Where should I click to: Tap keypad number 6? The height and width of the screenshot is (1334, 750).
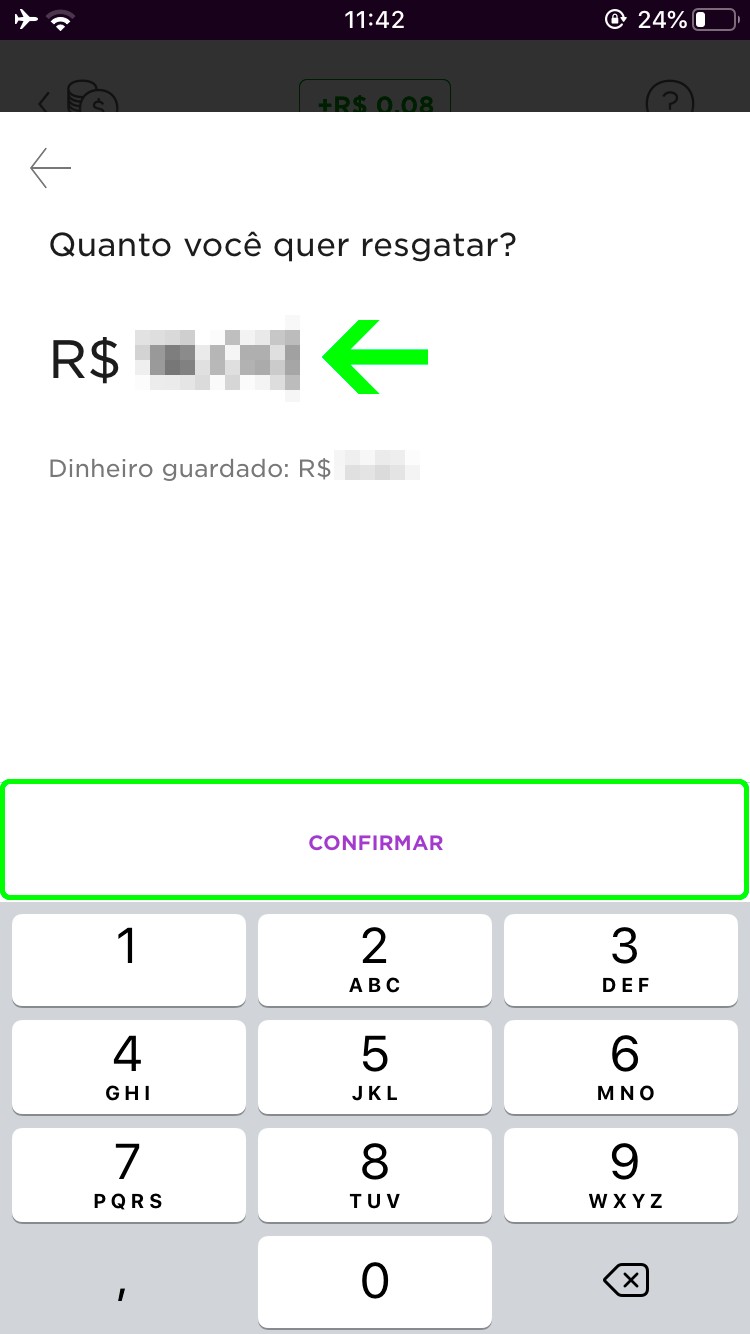tap(625, 1066)
